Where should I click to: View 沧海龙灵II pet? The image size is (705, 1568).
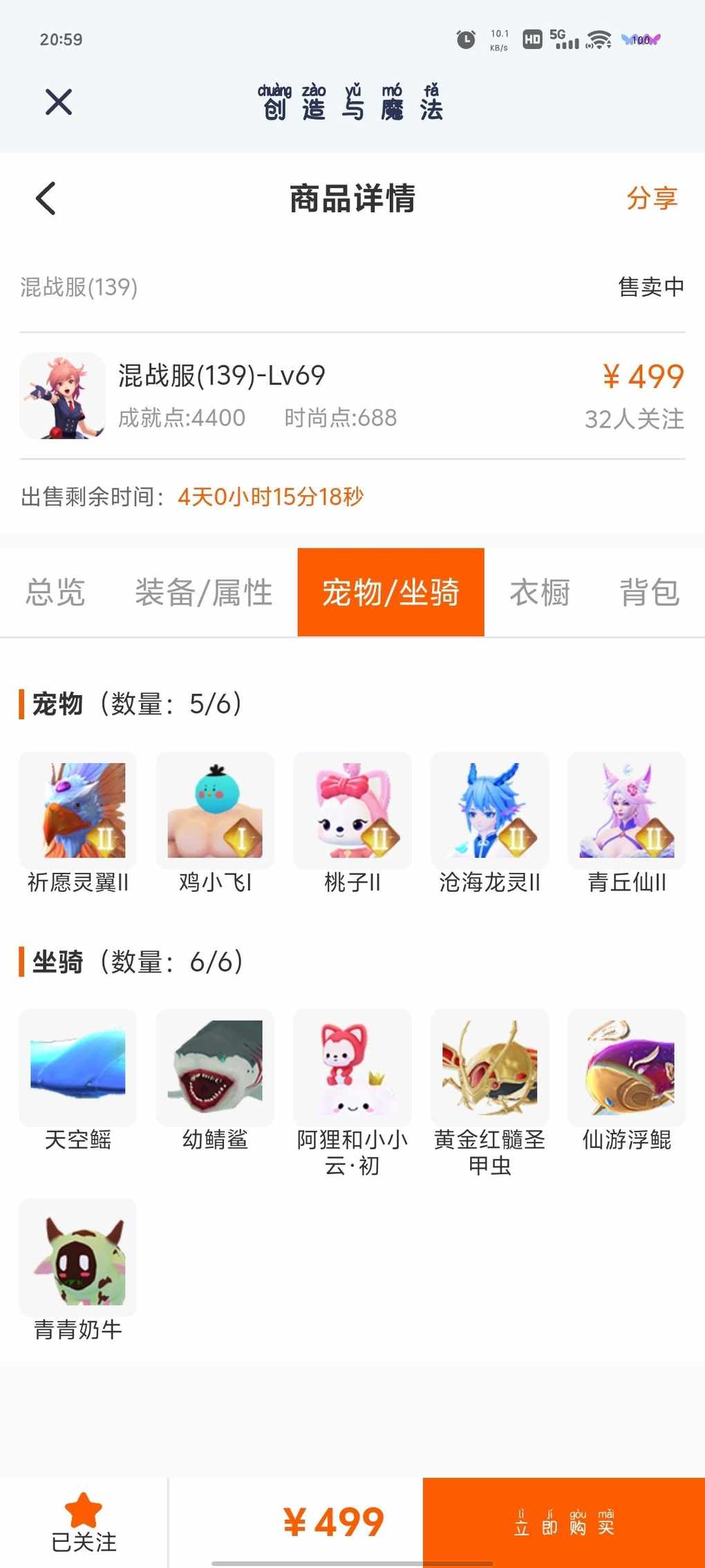(489, 824)
